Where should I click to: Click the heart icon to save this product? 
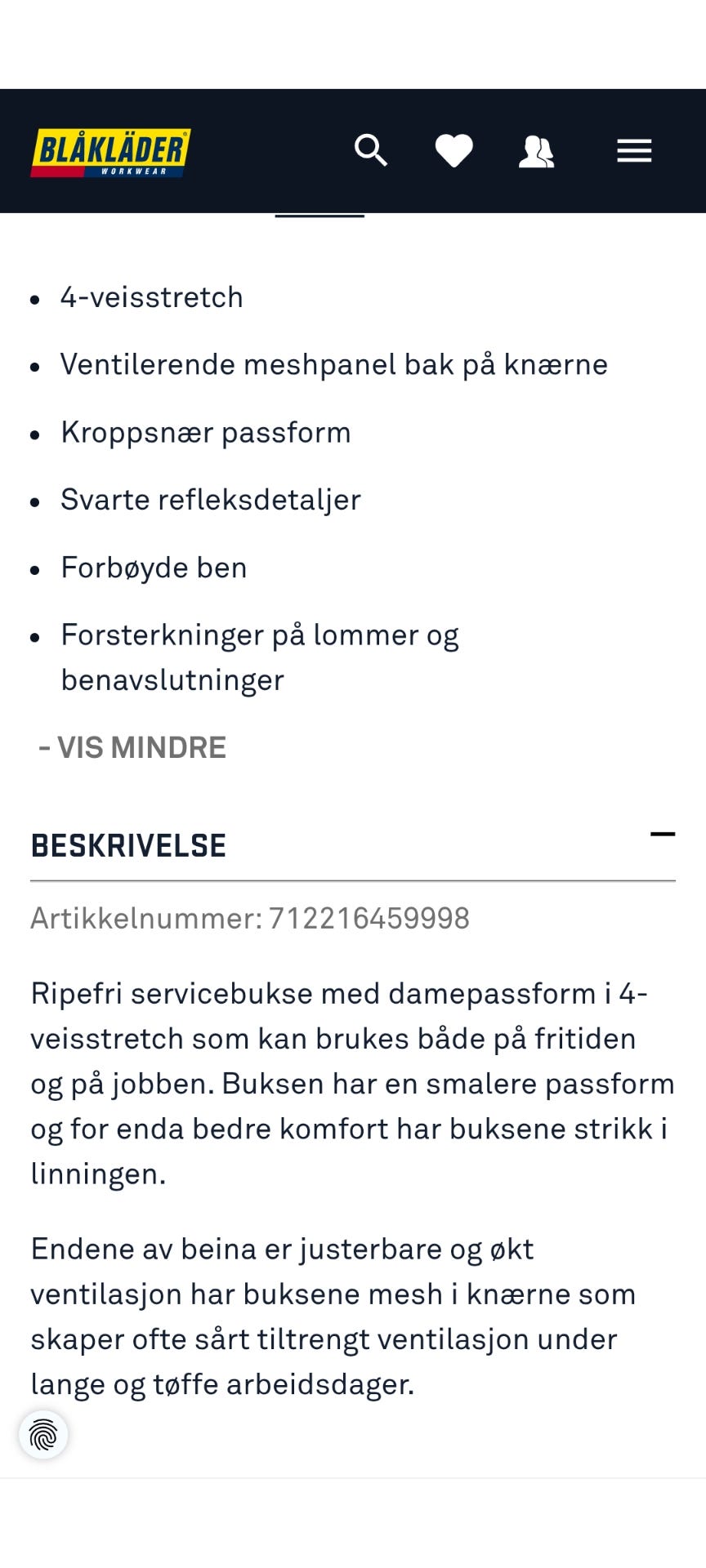[x=454, y=150]
